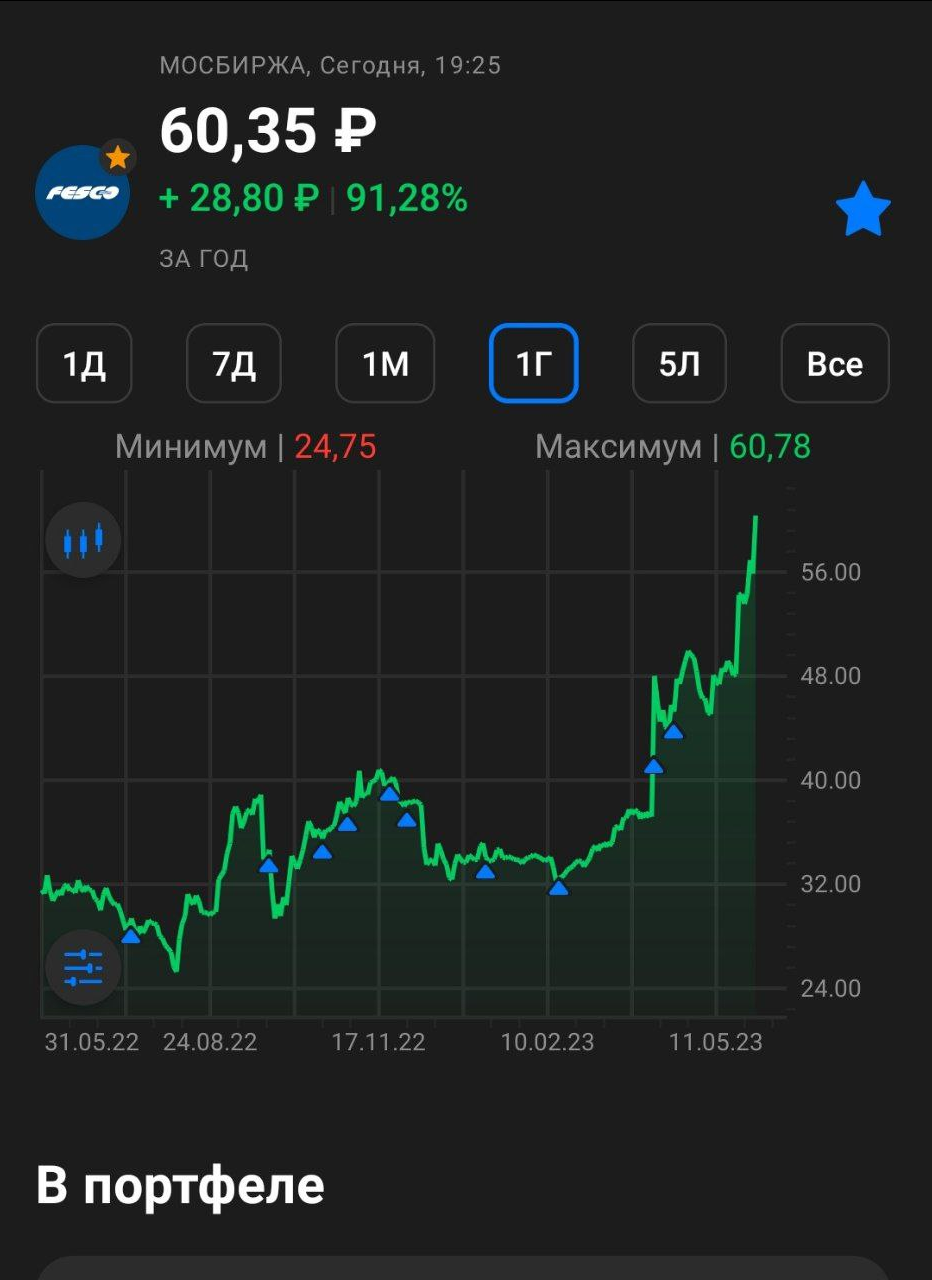Switch chart to the 7Д range
The width and height of the screenshot is (932, 1280).
234,364
